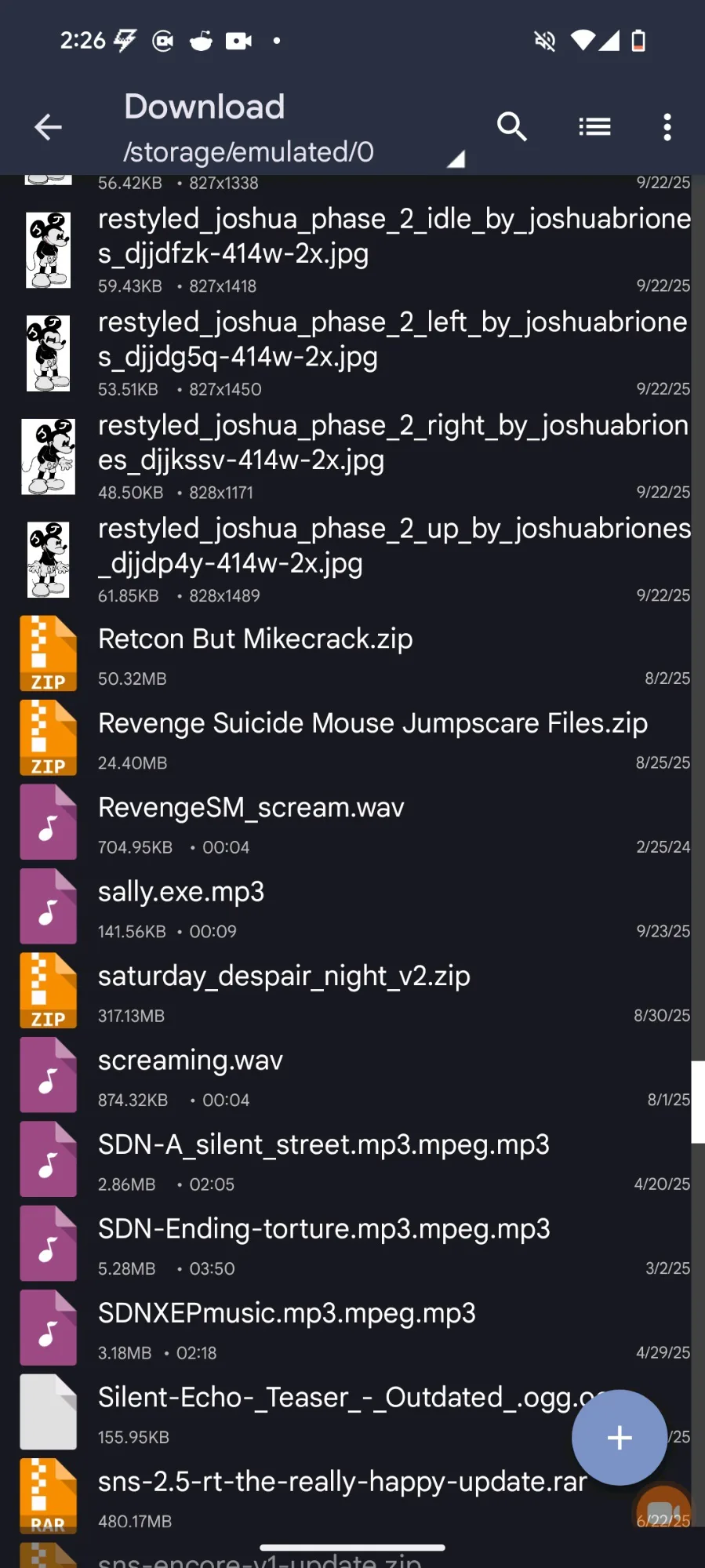Open restyled_joshua_phase_2_left image
Image resolution: width=705 pixels, height=1568 pixels.
pyautogui.click(x=353, y=354)
